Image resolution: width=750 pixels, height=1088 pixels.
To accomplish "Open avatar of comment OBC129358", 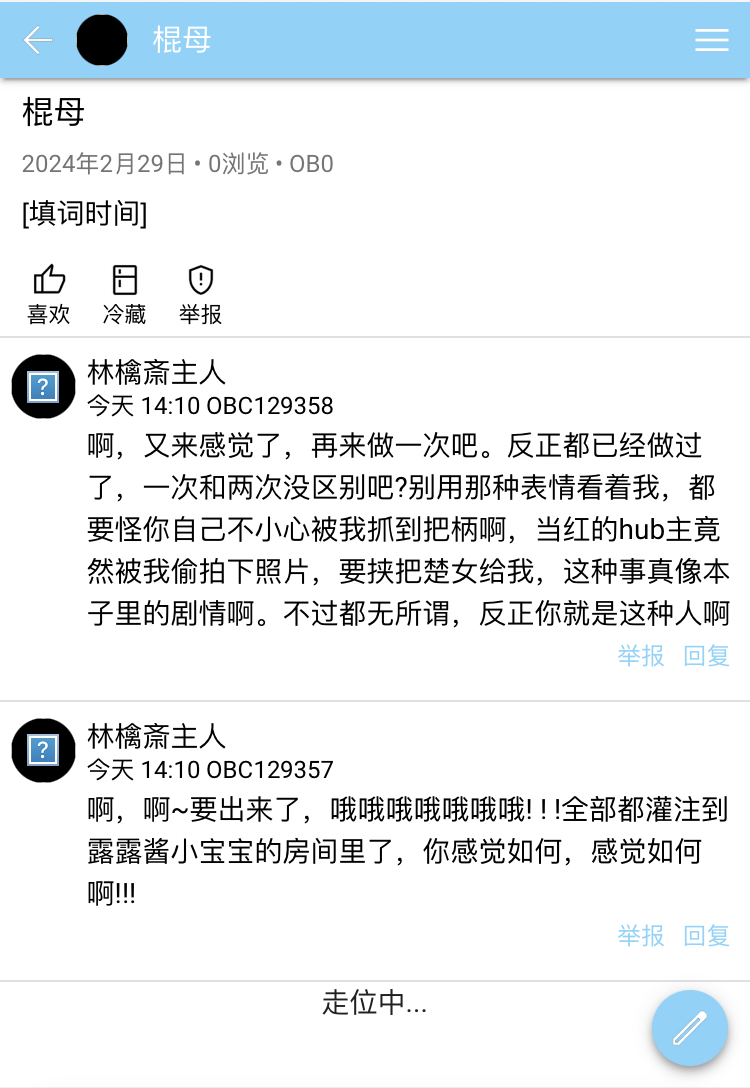I will pyautogui.click(x=43, y=386).
